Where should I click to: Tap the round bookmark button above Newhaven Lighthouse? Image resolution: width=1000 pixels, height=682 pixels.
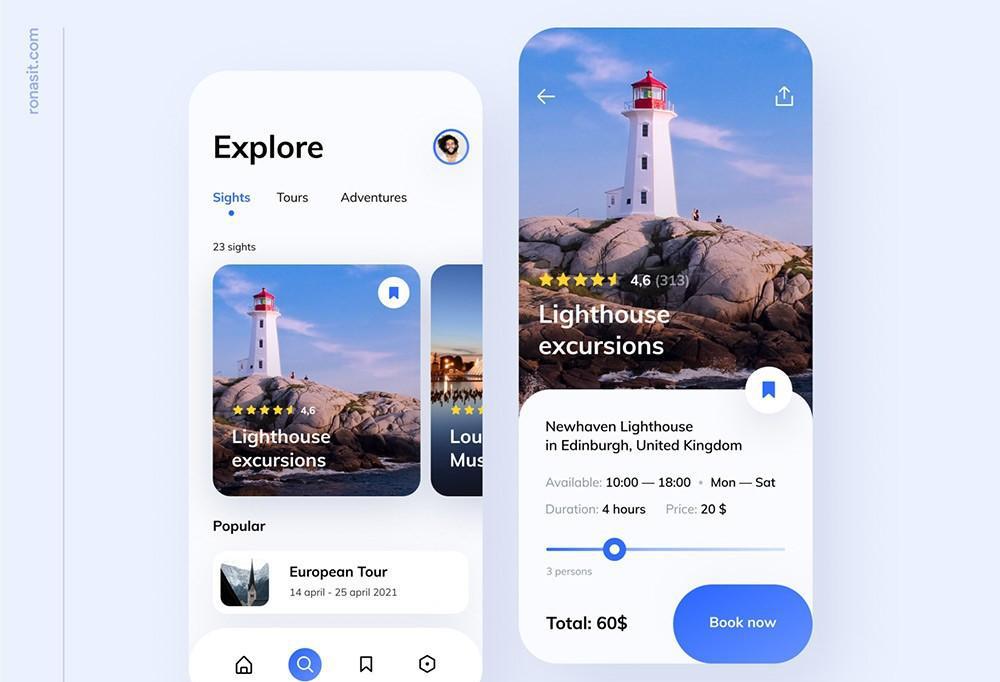pyautogui.click(x=768, y=390)
